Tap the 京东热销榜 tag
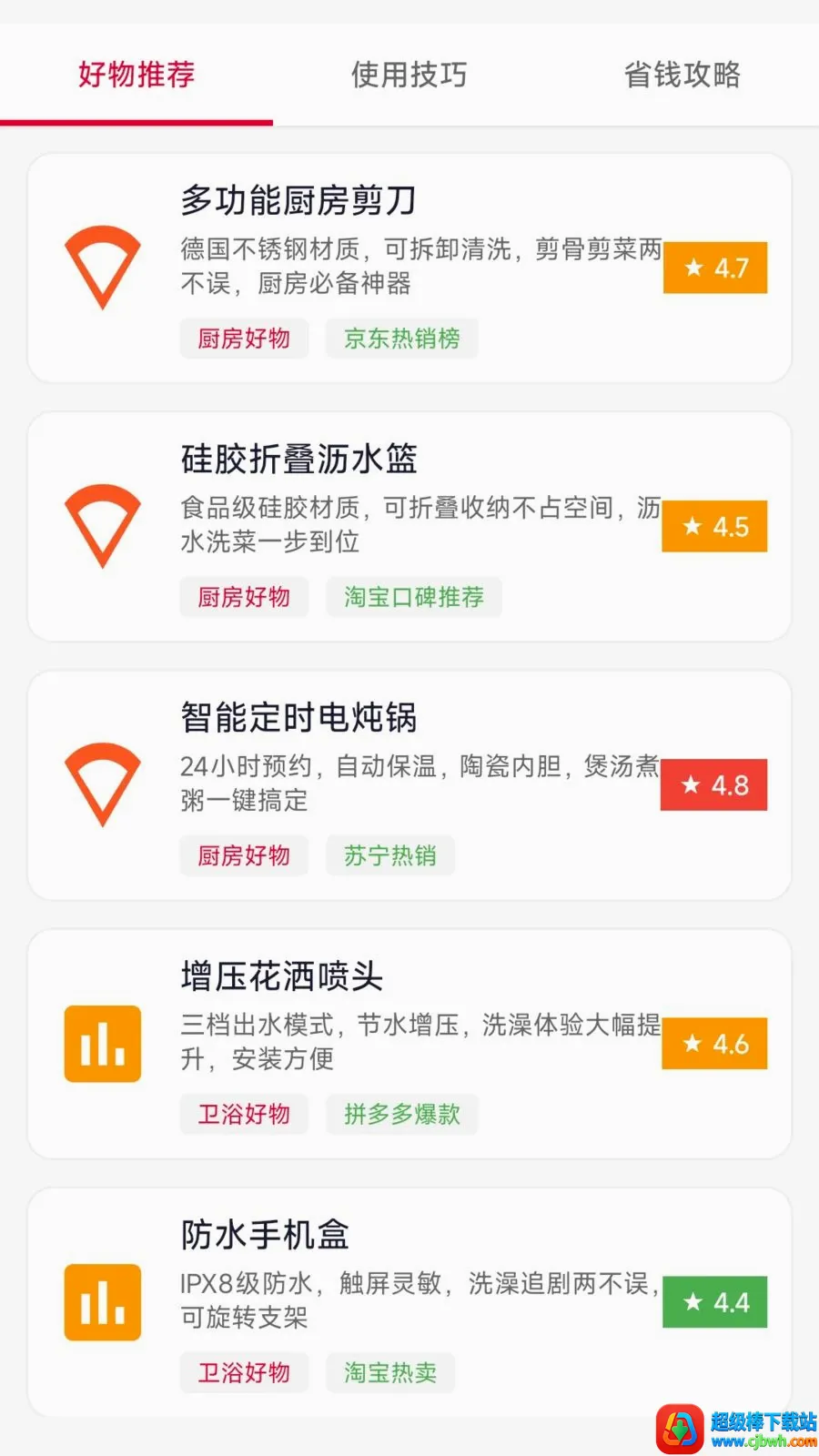 click(402, 339)
